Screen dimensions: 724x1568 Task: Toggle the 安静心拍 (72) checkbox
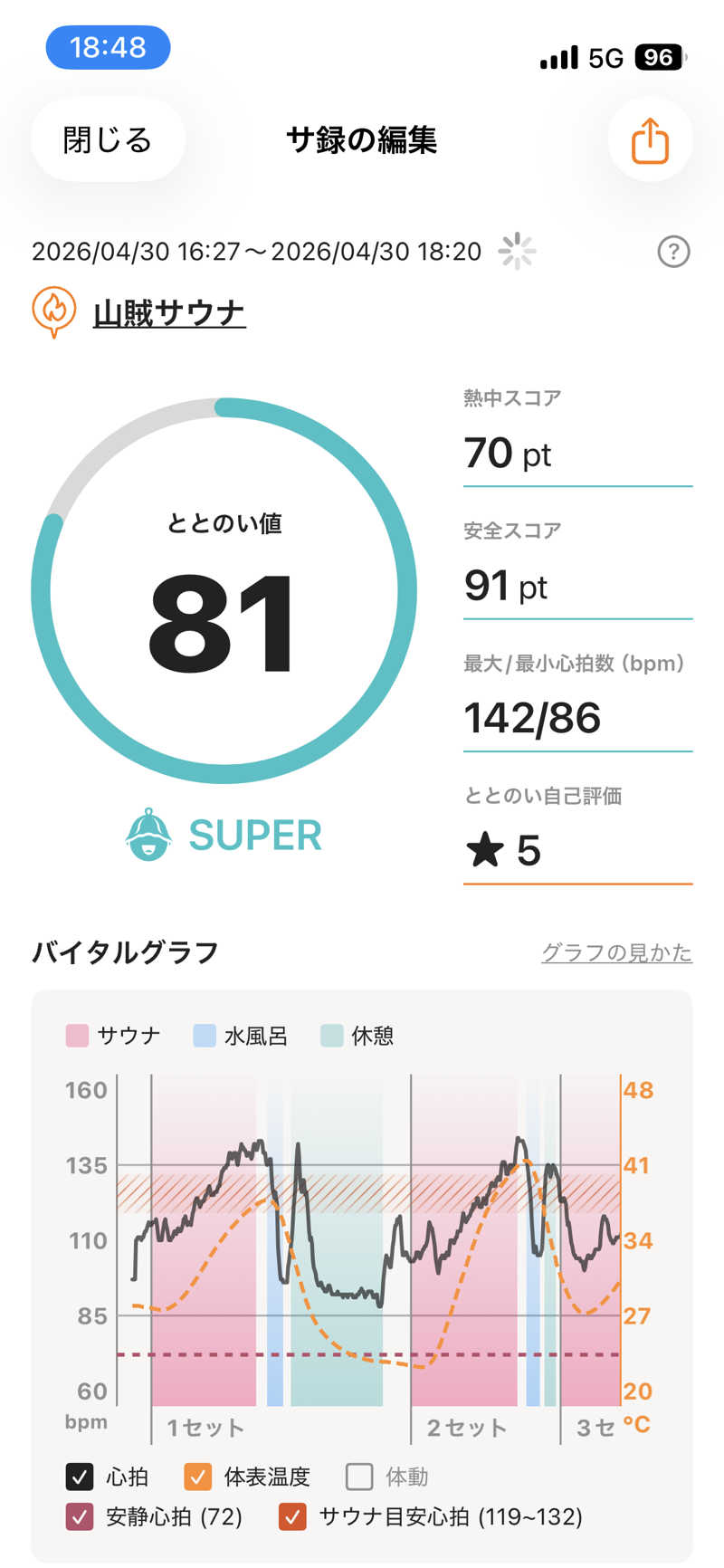pyautogui.click(x=80, y=1516)
